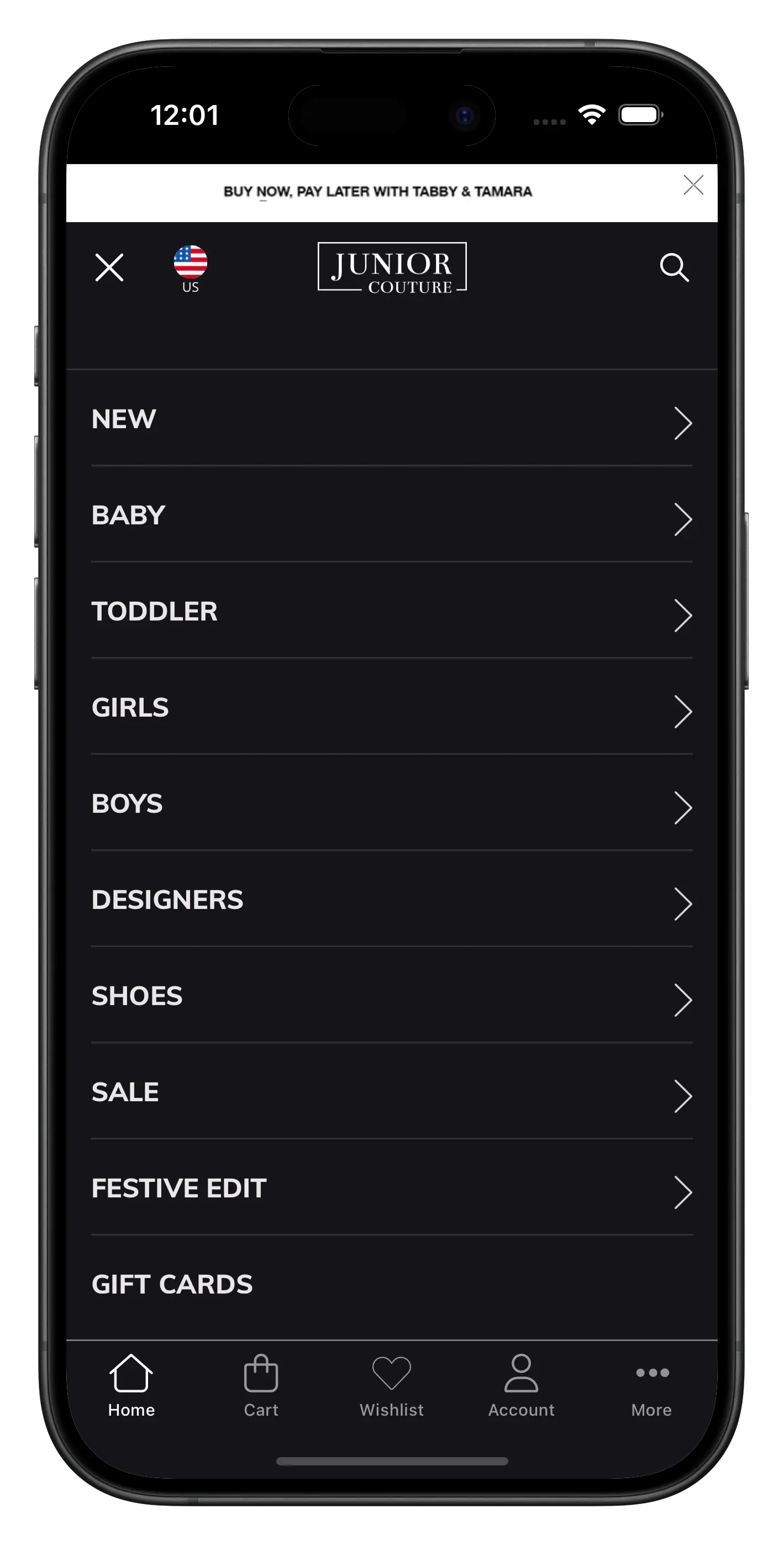Open the Wishlist tab
Image resolution: width=784 pixels, height=1545 pixels.
[x=391, y=1385]
